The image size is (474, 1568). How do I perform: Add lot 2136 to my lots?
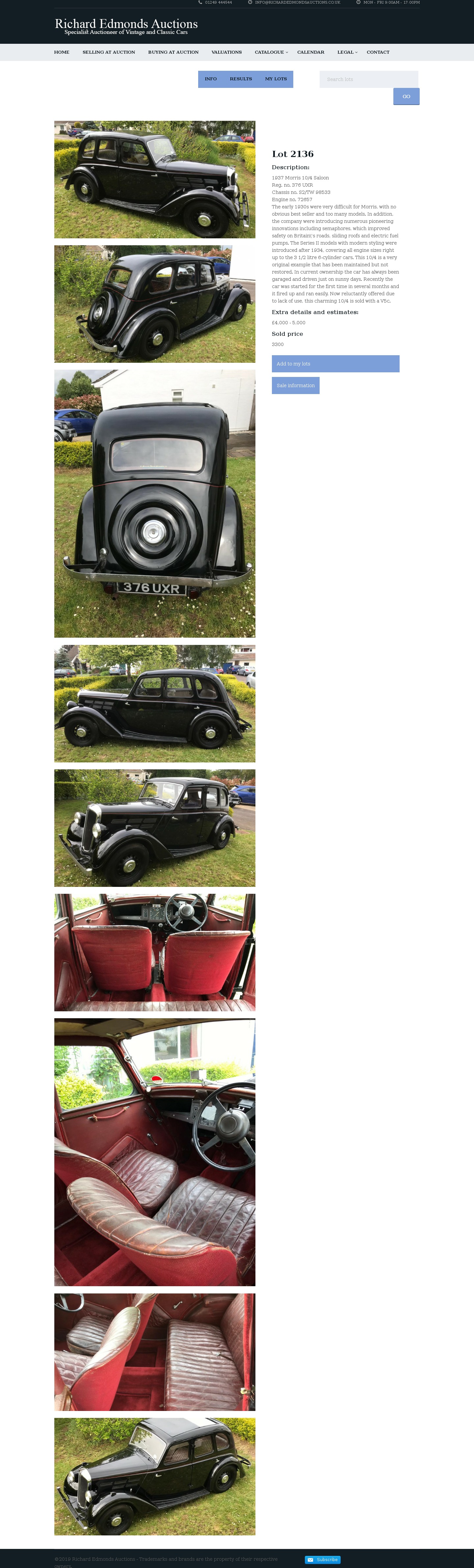[x=335, y=363]
